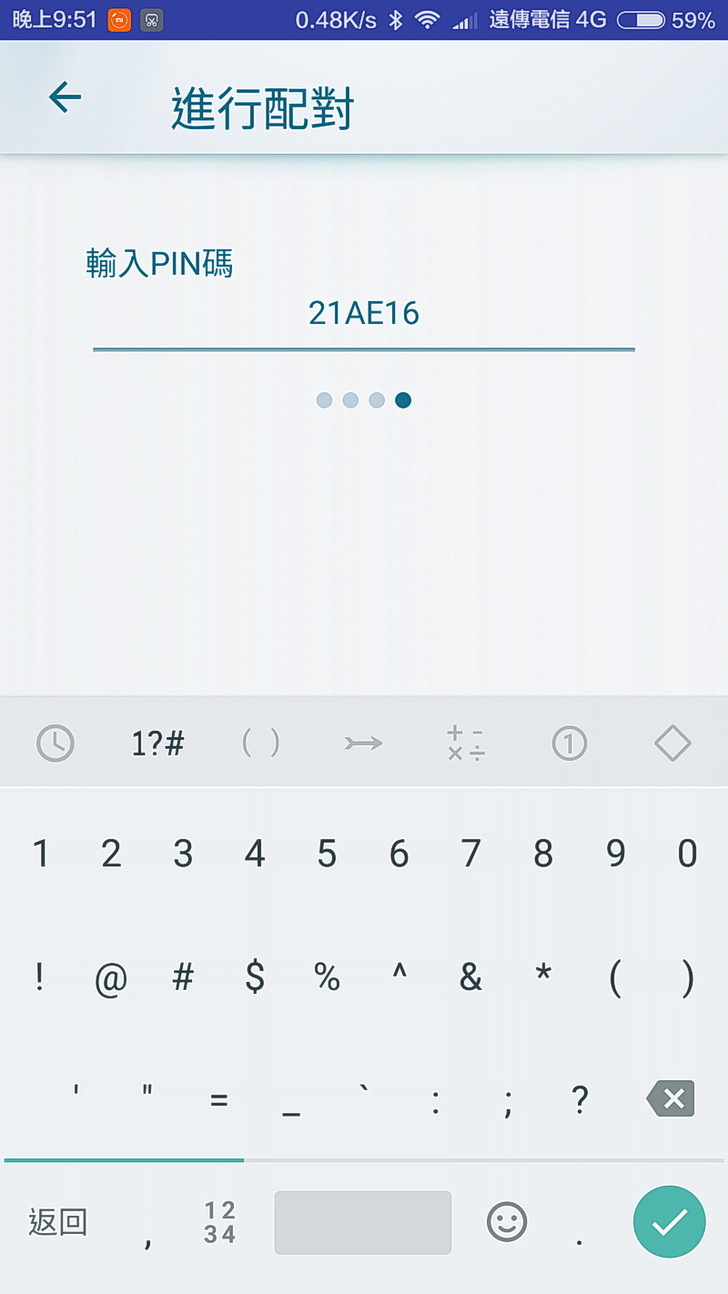Switch to the brackets symbol tab
The height and width of the screenshot is (1294, 728).
pyautogui.click(x=261, y=743)
